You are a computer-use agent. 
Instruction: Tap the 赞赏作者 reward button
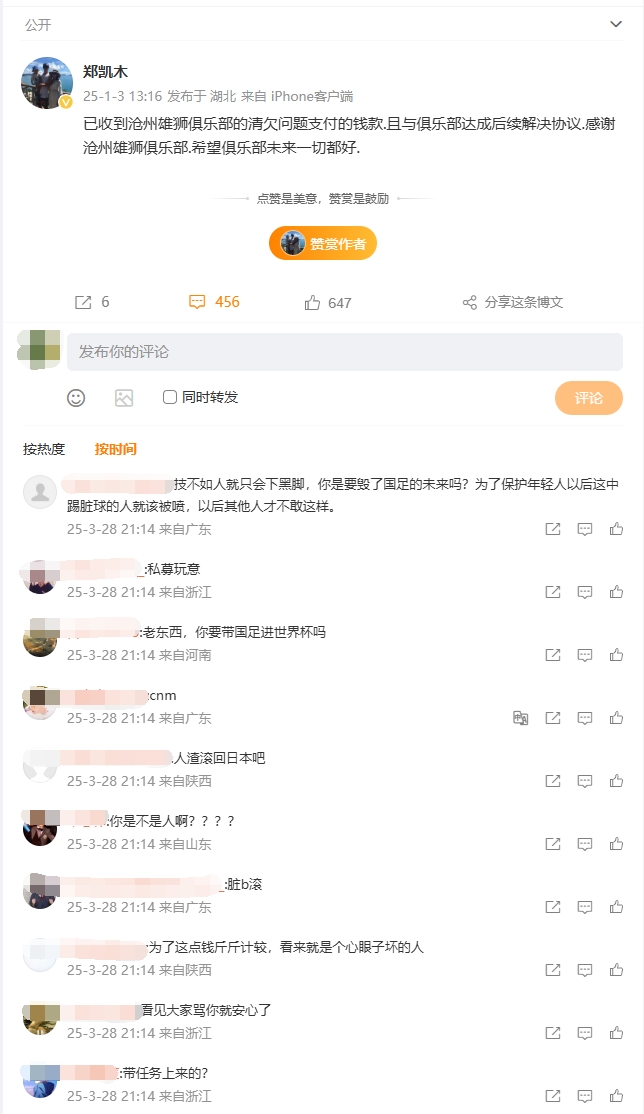(x=323, y=243)
